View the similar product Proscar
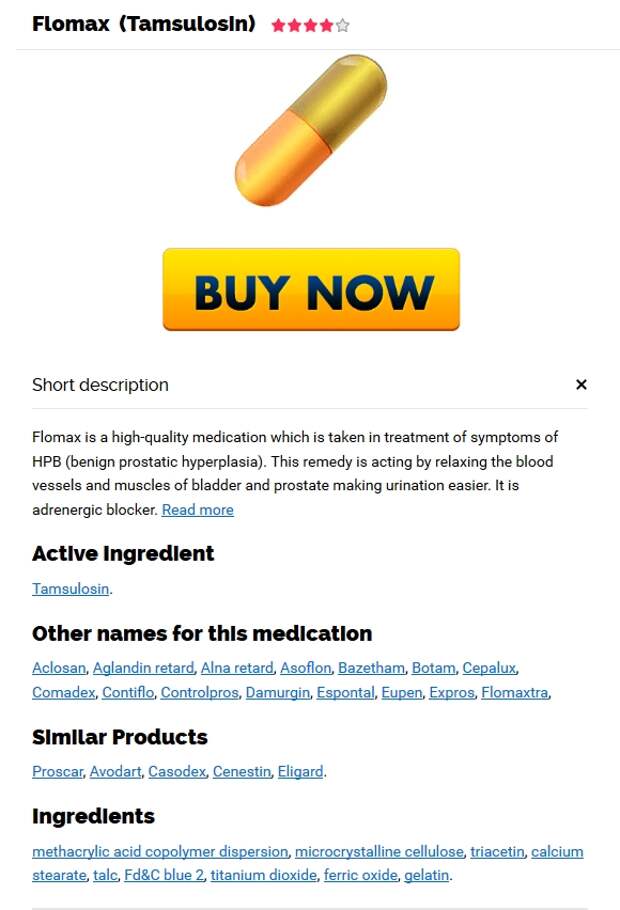The height and width of the screenshot is (910, 620). click(x=58, y=771)
